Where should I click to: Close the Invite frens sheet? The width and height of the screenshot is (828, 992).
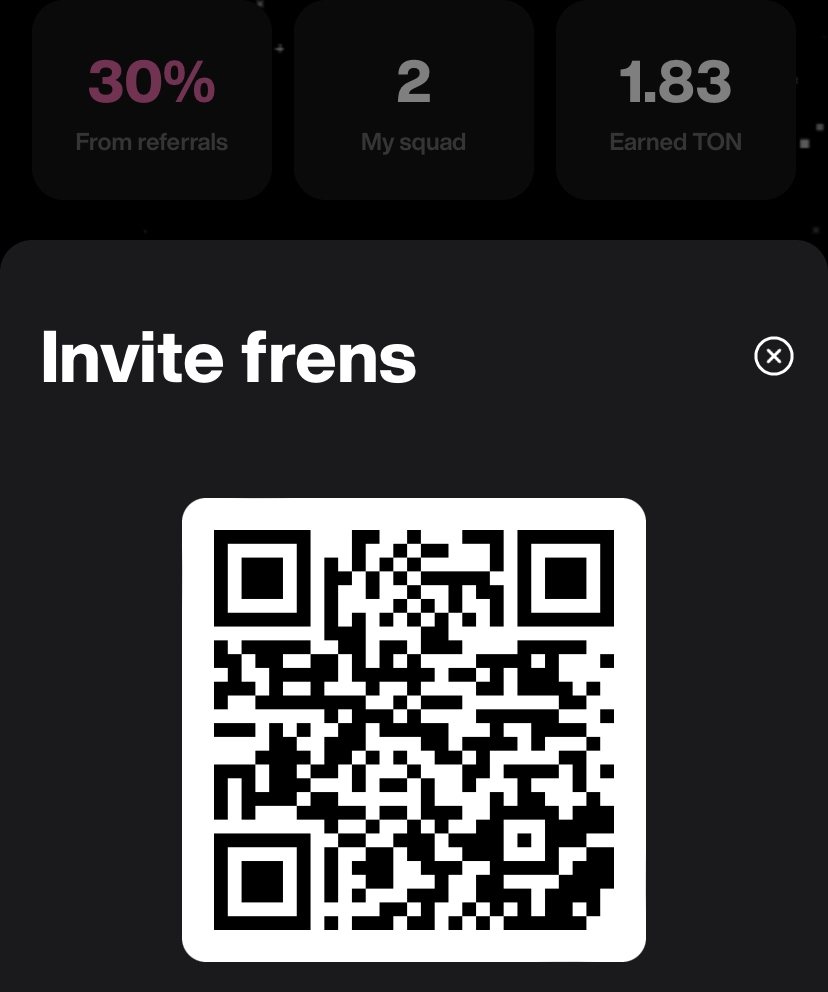773,356
